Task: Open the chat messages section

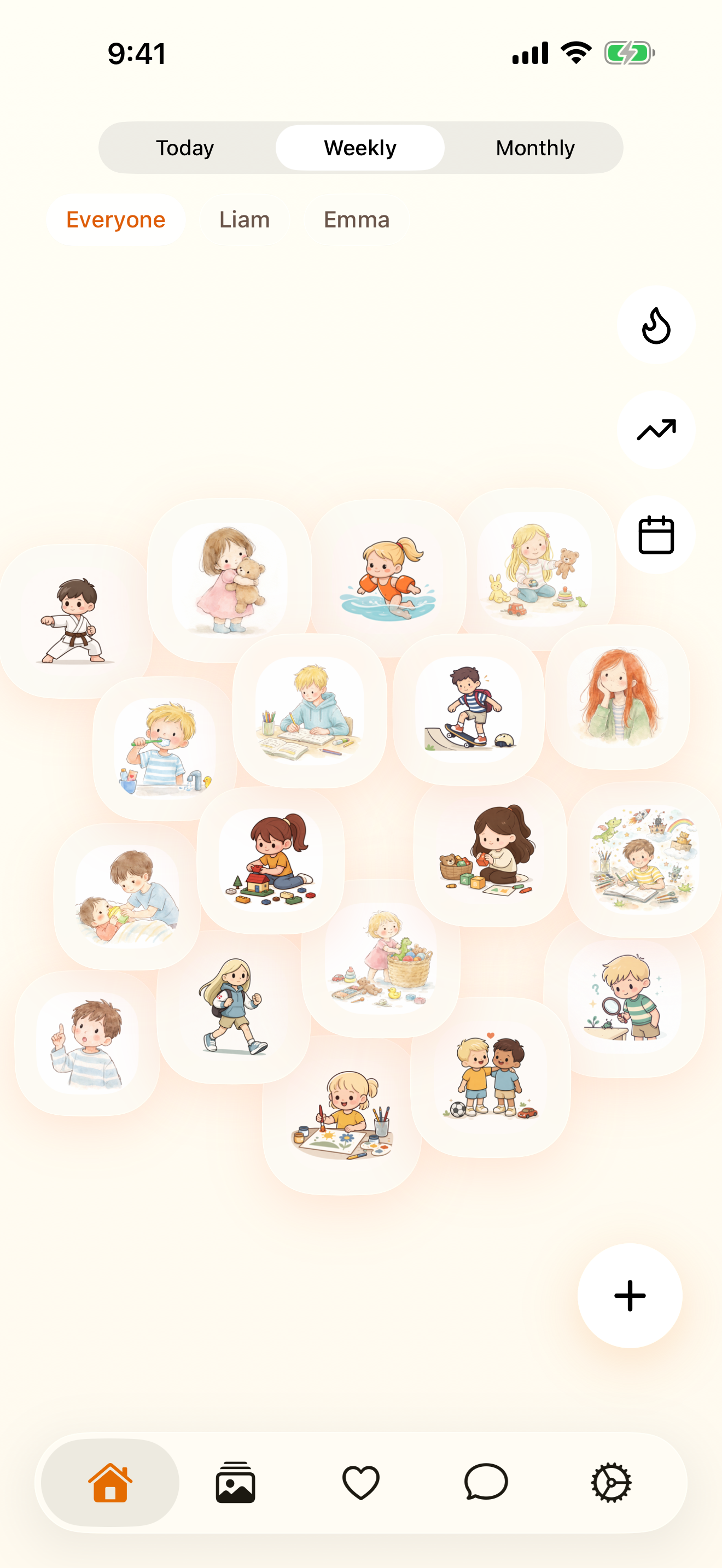Action: [x=486, y=1483]
